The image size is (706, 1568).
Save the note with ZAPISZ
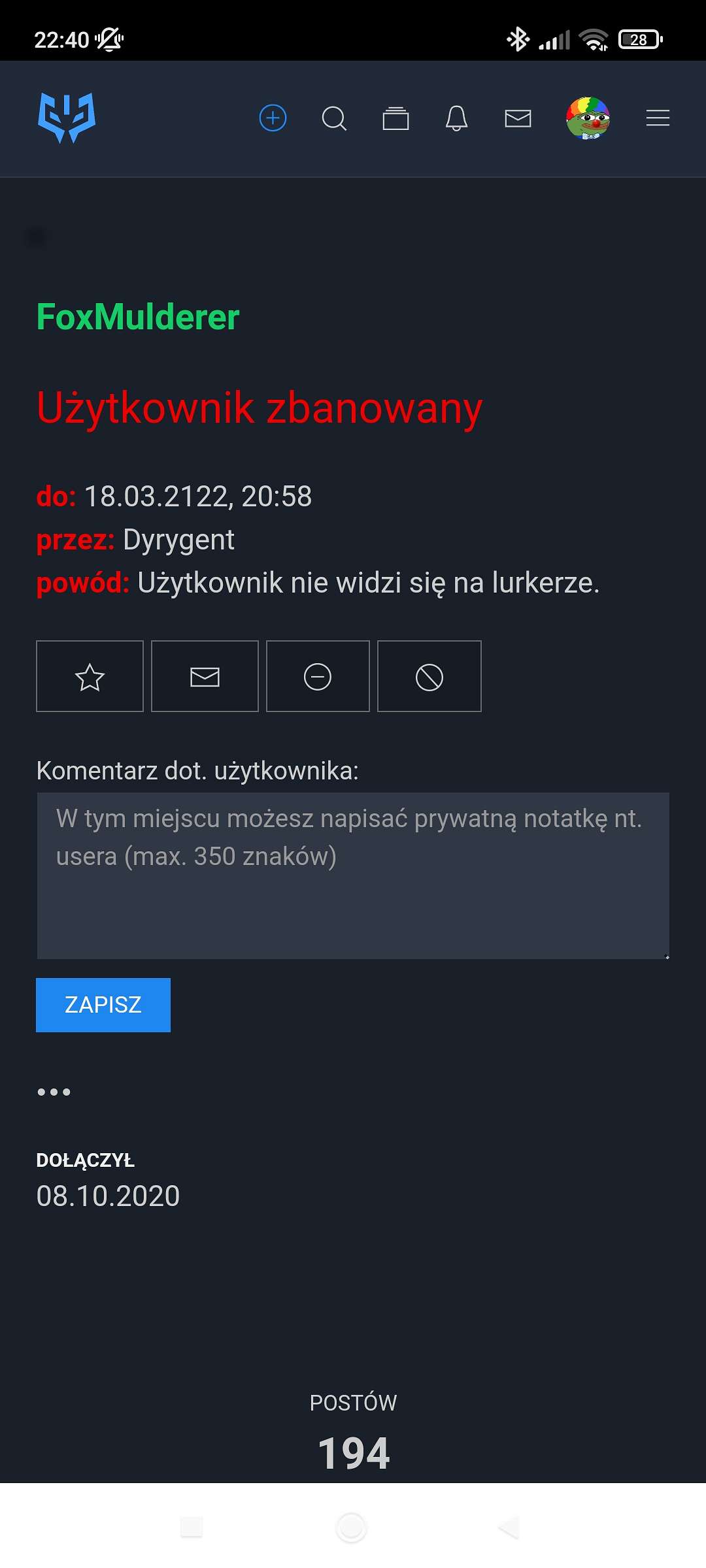point(103,1005)
